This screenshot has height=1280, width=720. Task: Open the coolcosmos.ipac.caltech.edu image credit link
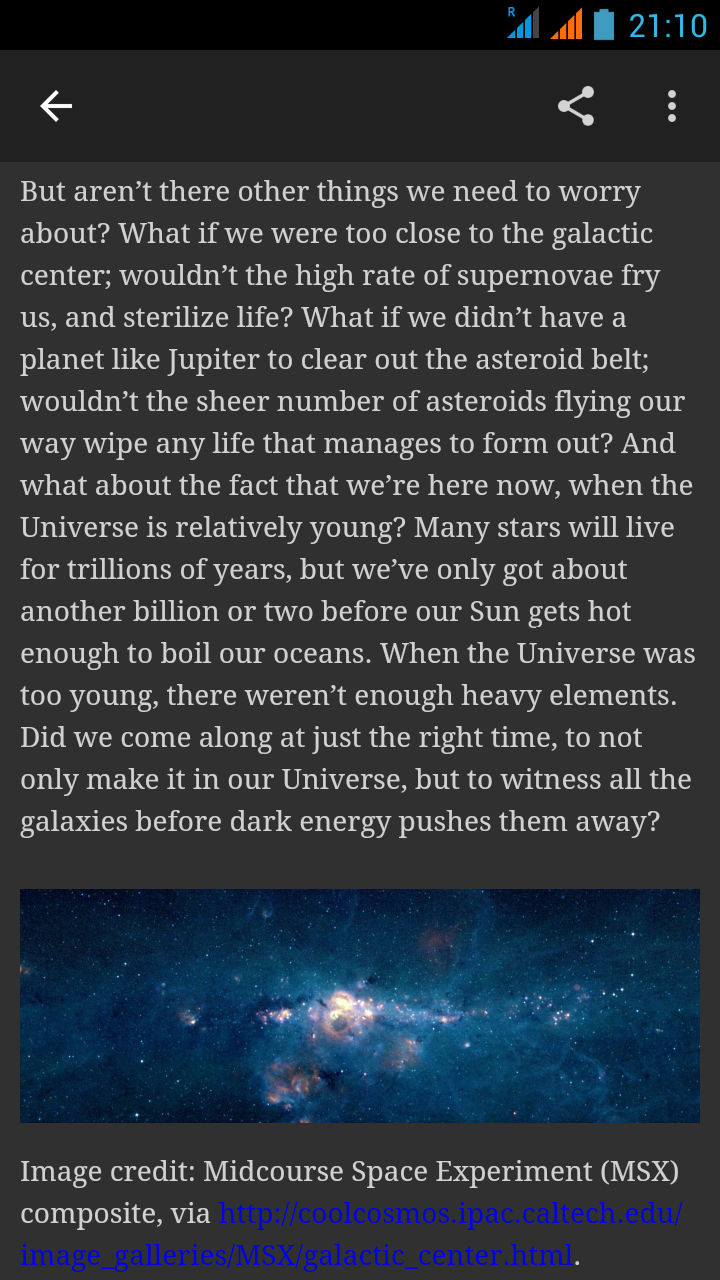coord(352,1234)
